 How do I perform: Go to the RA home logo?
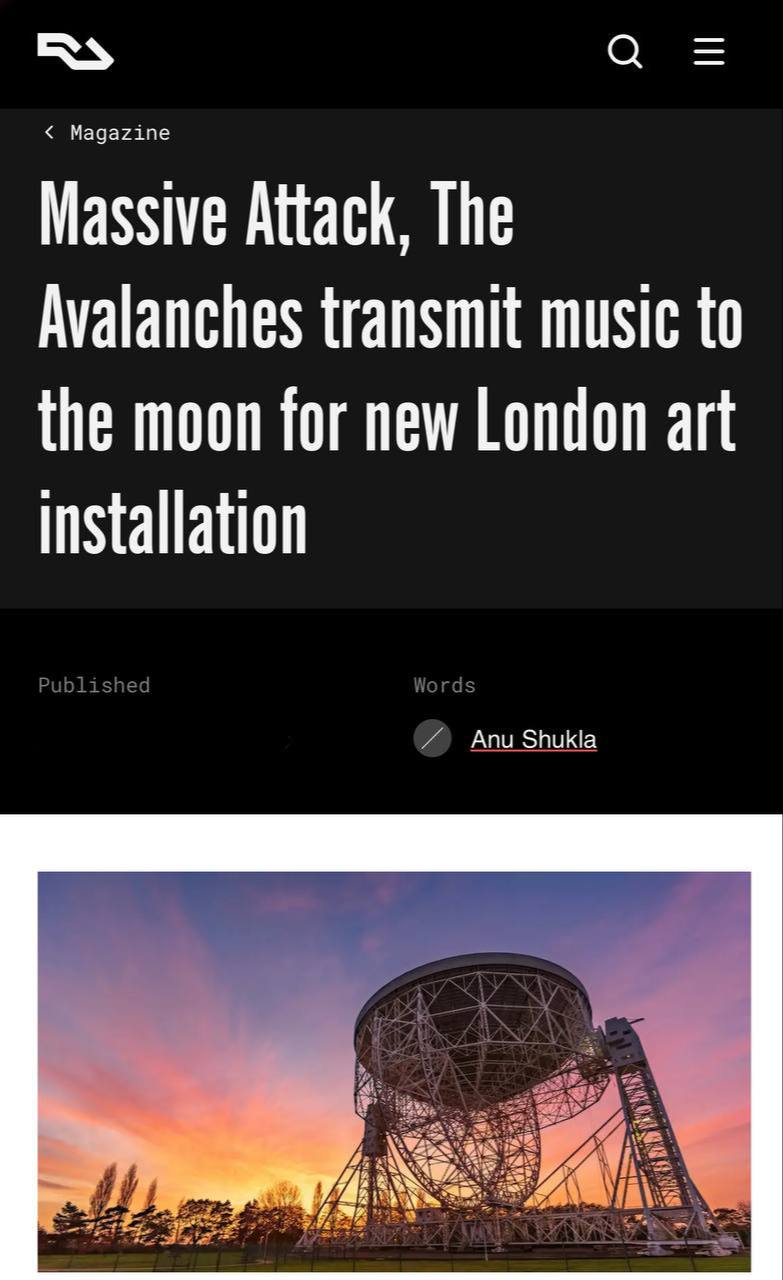75,51
